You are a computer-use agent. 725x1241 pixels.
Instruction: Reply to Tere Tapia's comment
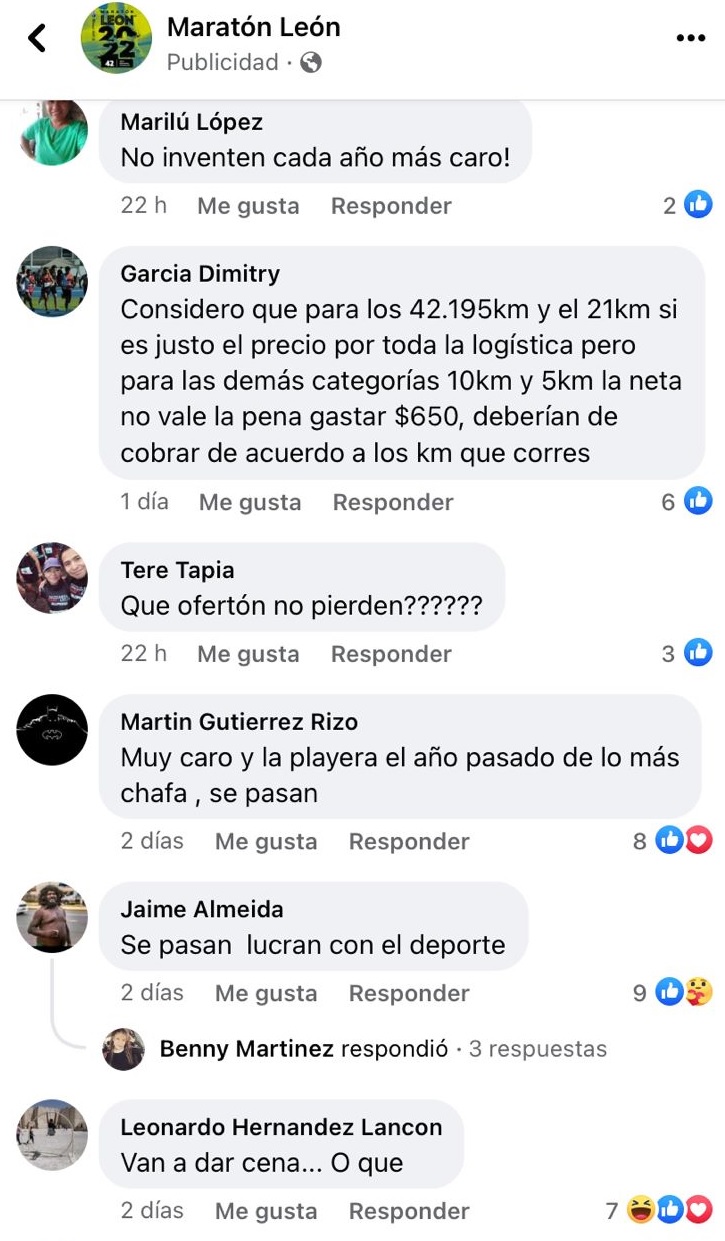tap(391, 654)
